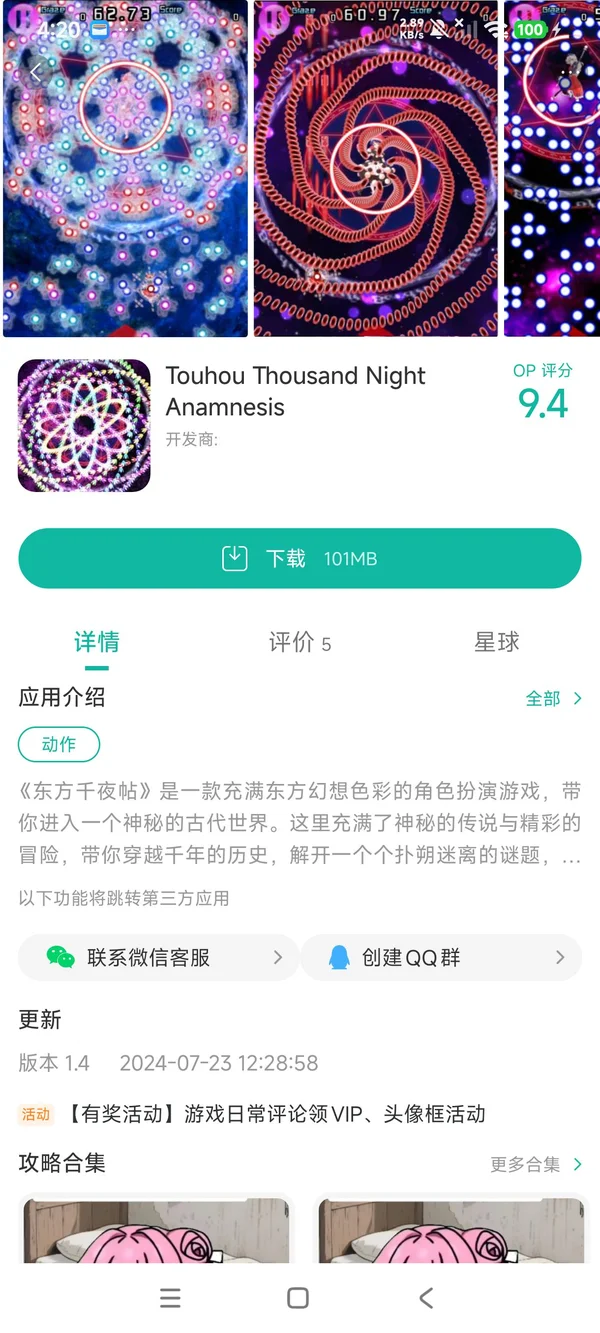Switch to the 评价 tab

click(299, 642)
